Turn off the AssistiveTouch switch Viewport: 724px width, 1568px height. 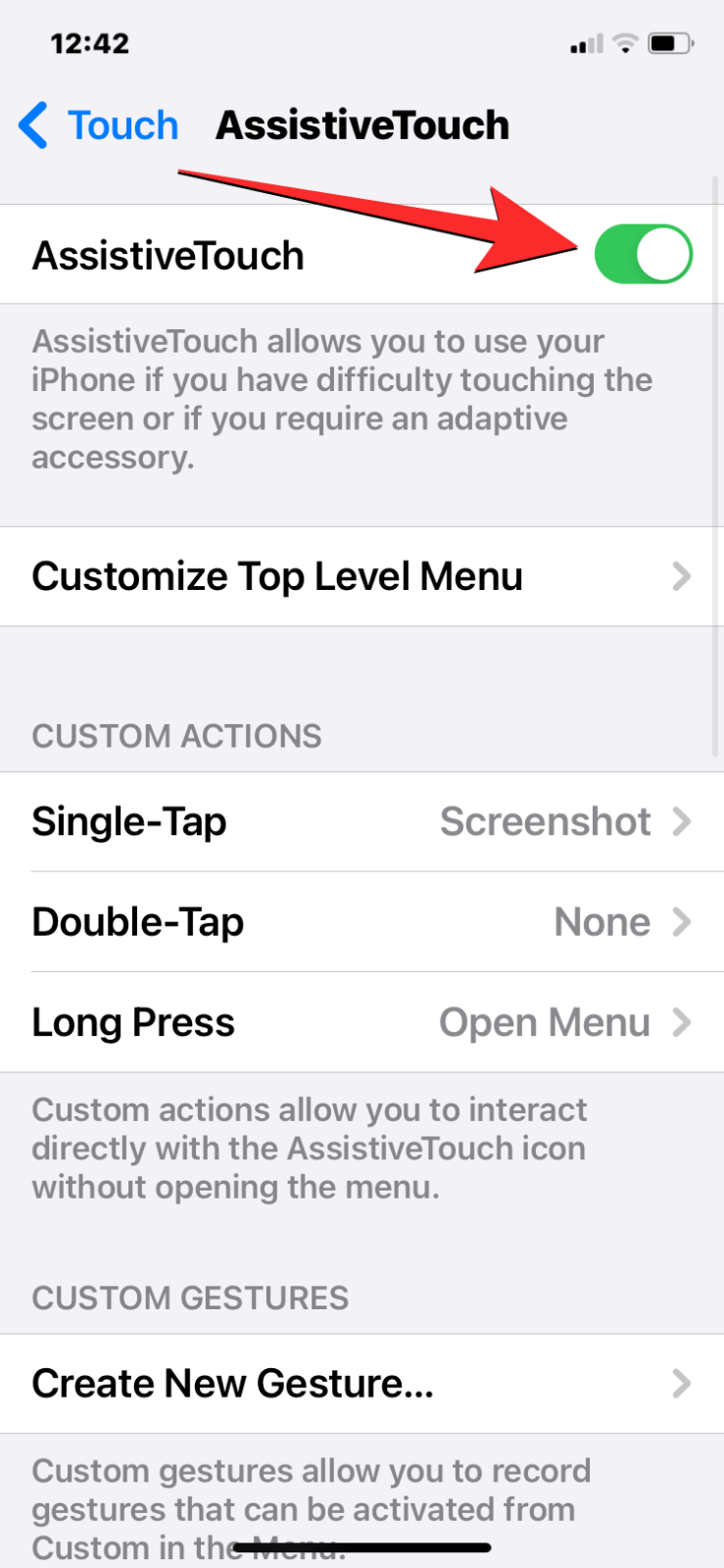point(643,255)
